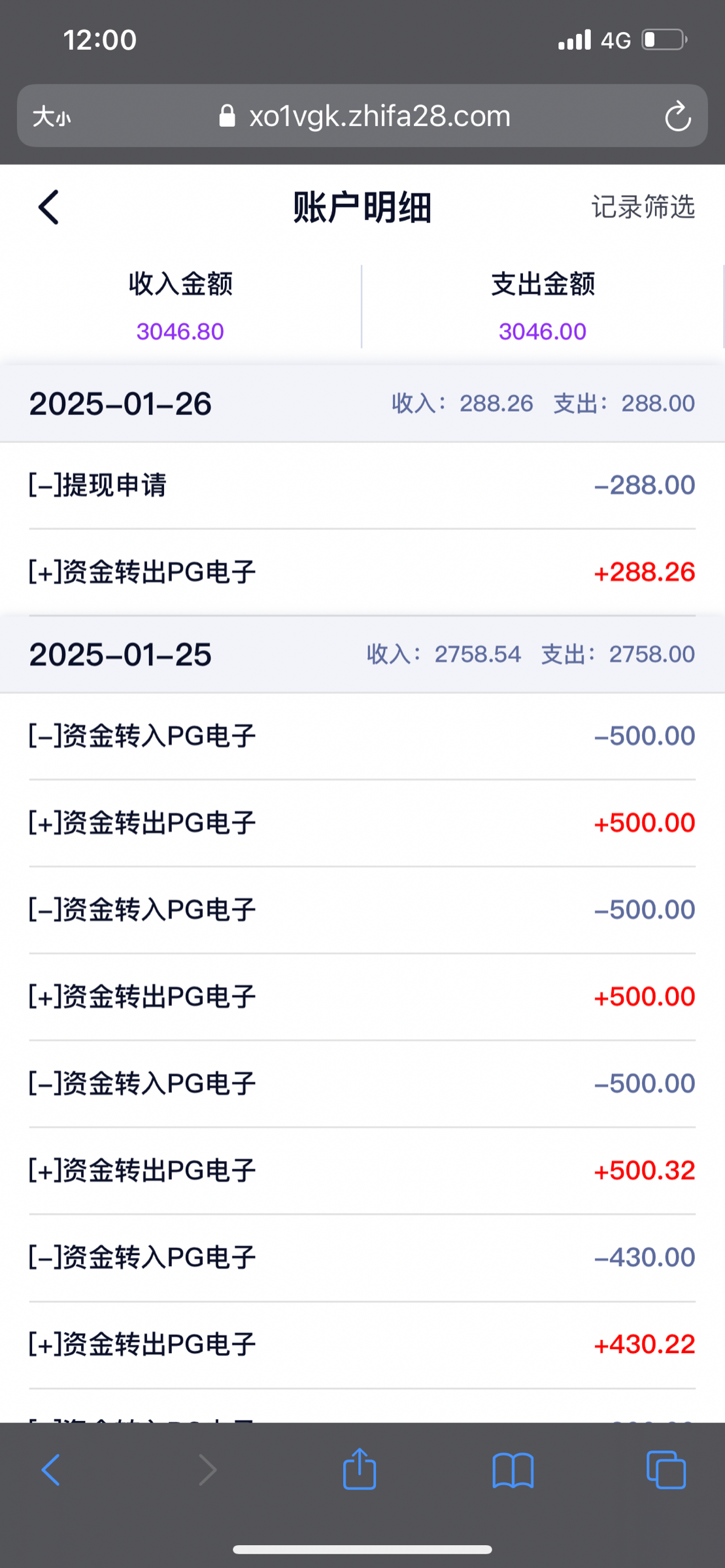Tap 大小 text size control in address bar

click(51, 116)
